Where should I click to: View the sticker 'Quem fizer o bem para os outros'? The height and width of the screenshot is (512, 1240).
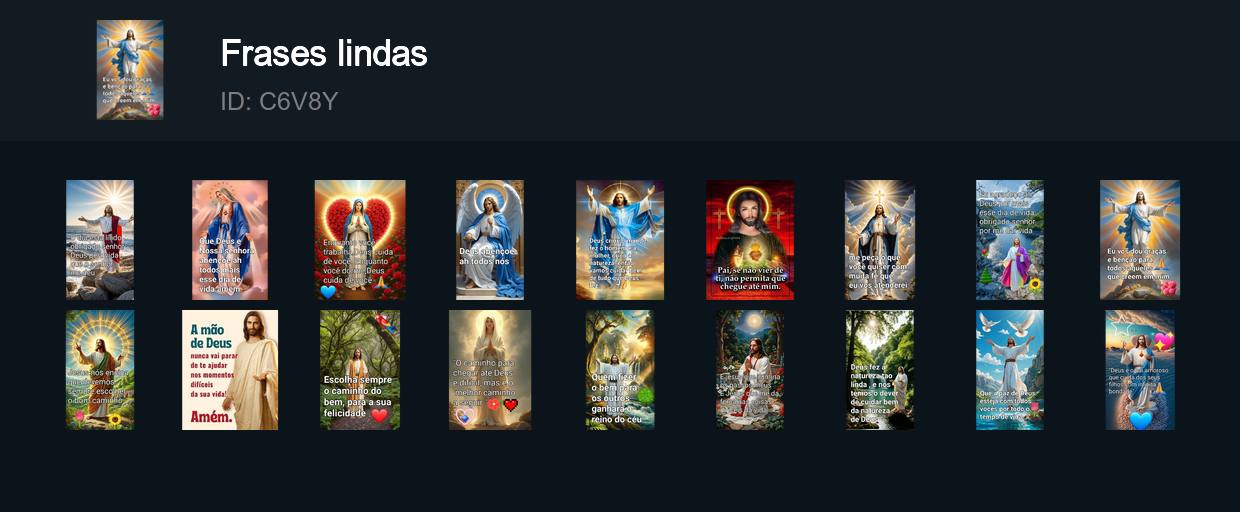[x=620, y=370]
